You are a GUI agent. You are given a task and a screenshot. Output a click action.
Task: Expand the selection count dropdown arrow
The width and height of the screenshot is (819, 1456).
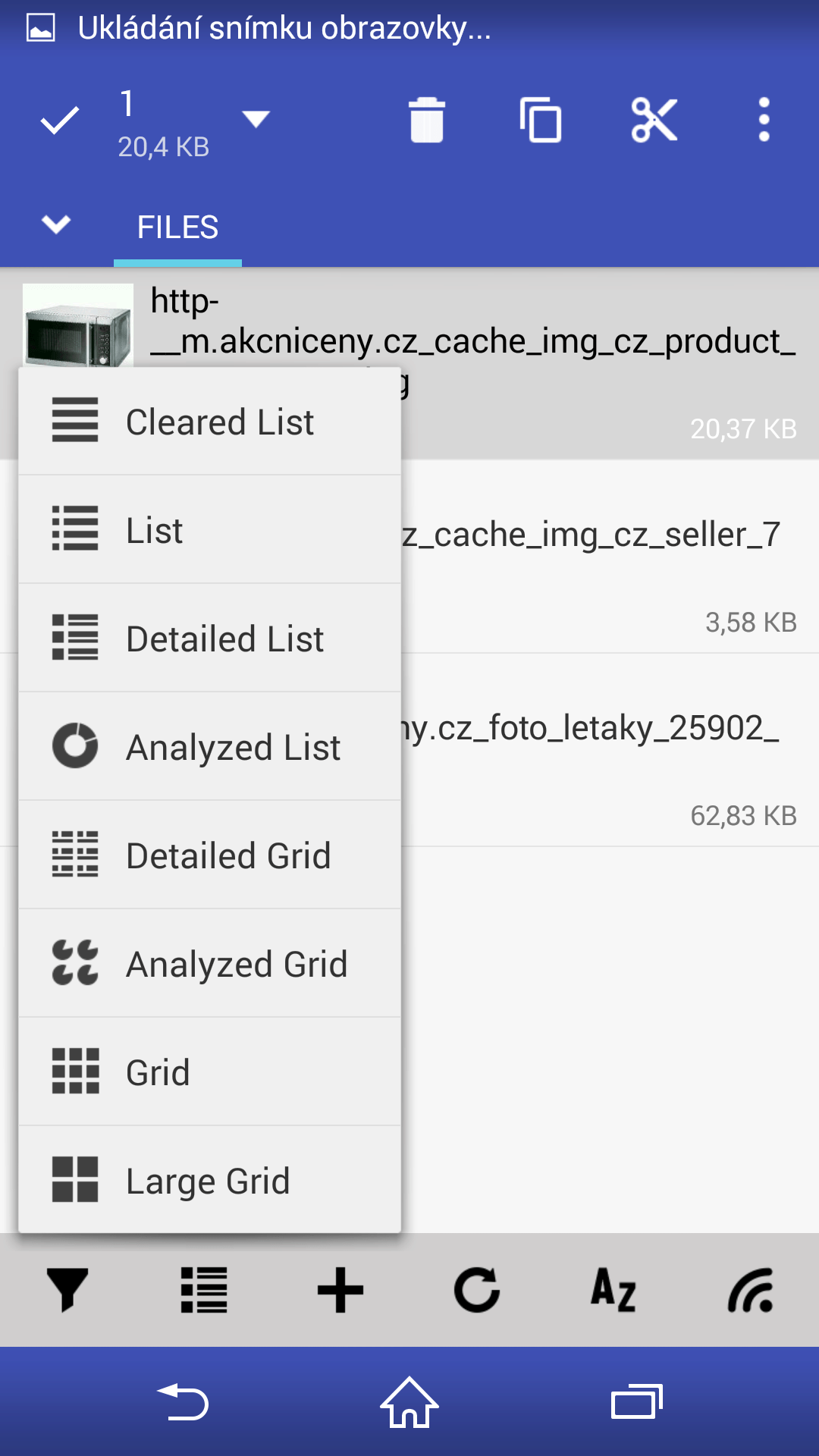(x=256, y=119)
